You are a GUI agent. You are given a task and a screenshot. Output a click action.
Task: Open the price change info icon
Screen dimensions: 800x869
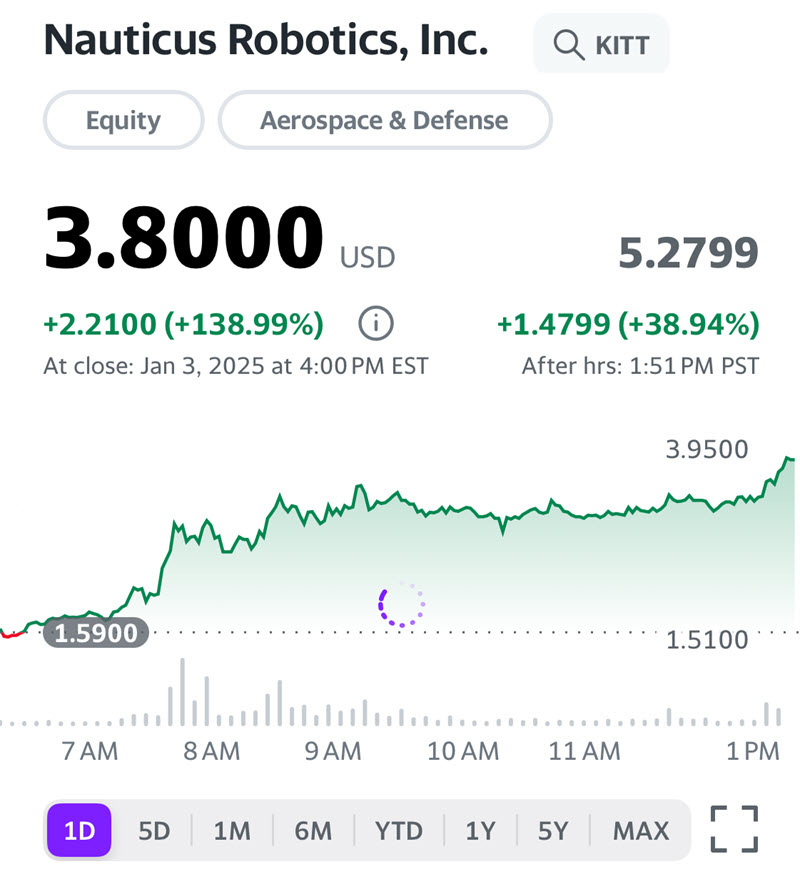tap(376, 323)
